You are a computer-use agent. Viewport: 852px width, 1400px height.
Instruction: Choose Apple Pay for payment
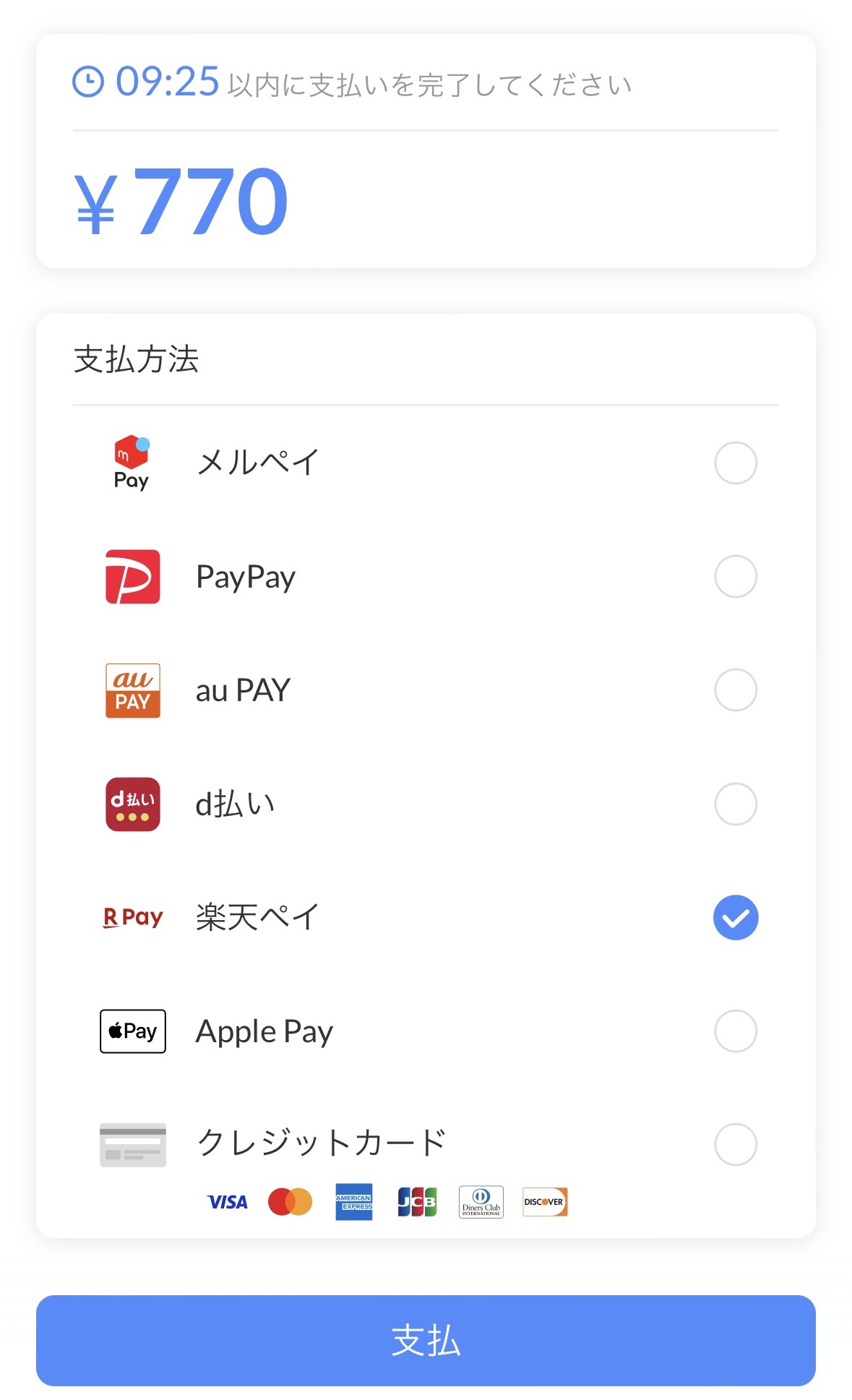tap(735, 1031)
